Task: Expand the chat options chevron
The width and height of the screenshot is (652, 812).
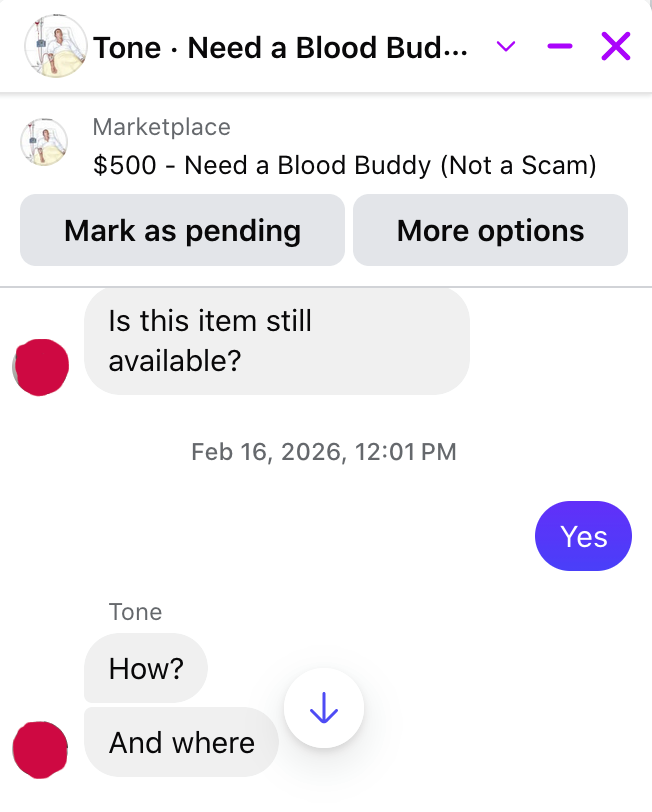Action: pos(507,46)
